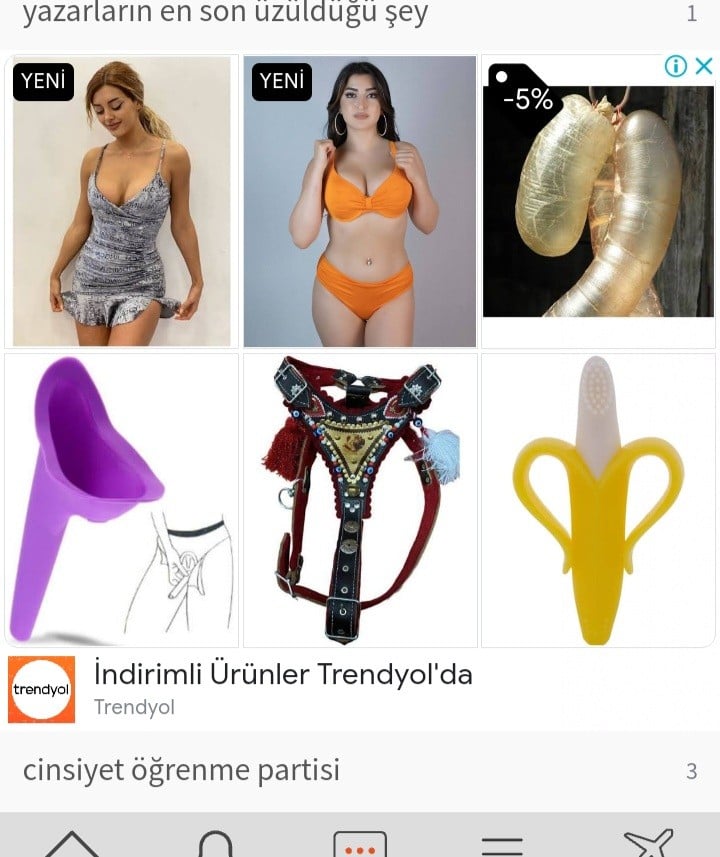Open 'İndirimli Ürünler Trendyol'da' ad link
This screenshot has height=857, width=720.
pos(282,674)
